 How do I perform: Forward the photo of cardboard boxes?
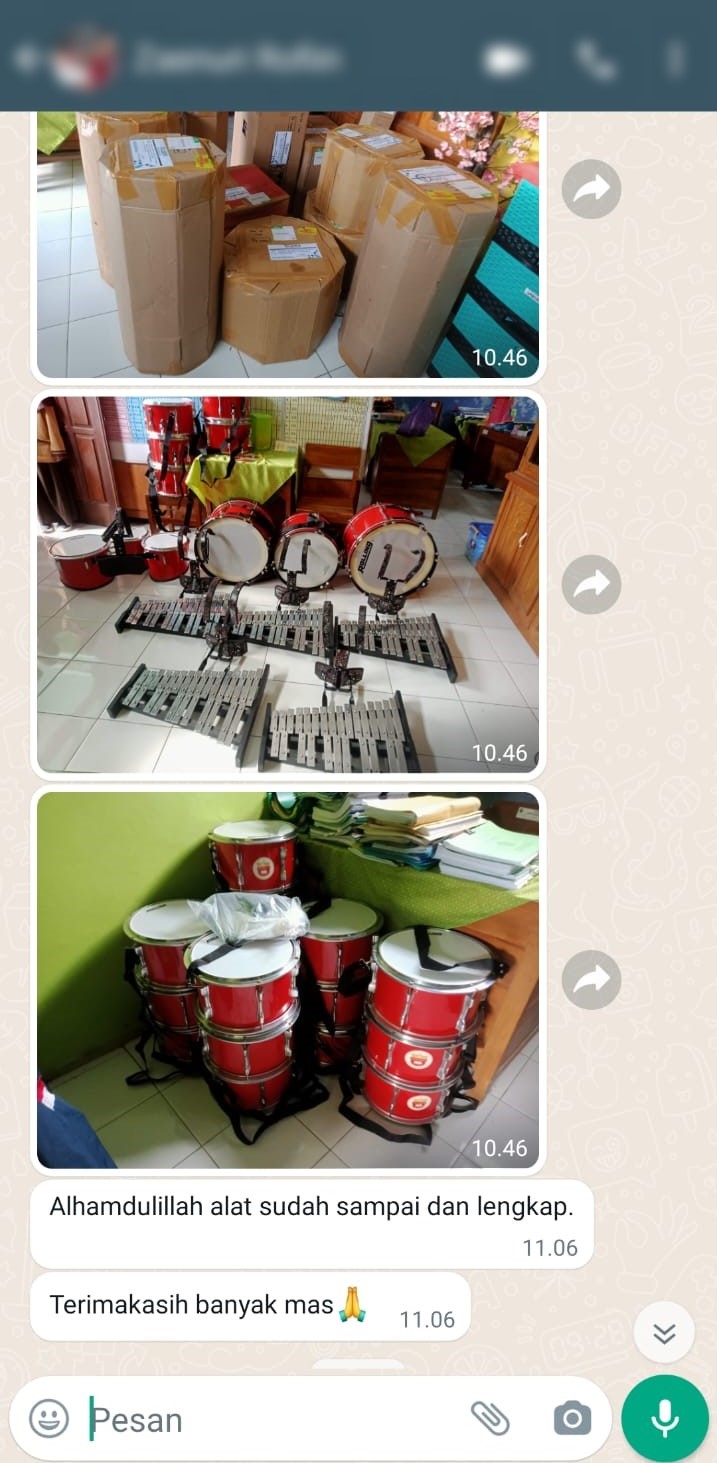click(591, 189)
